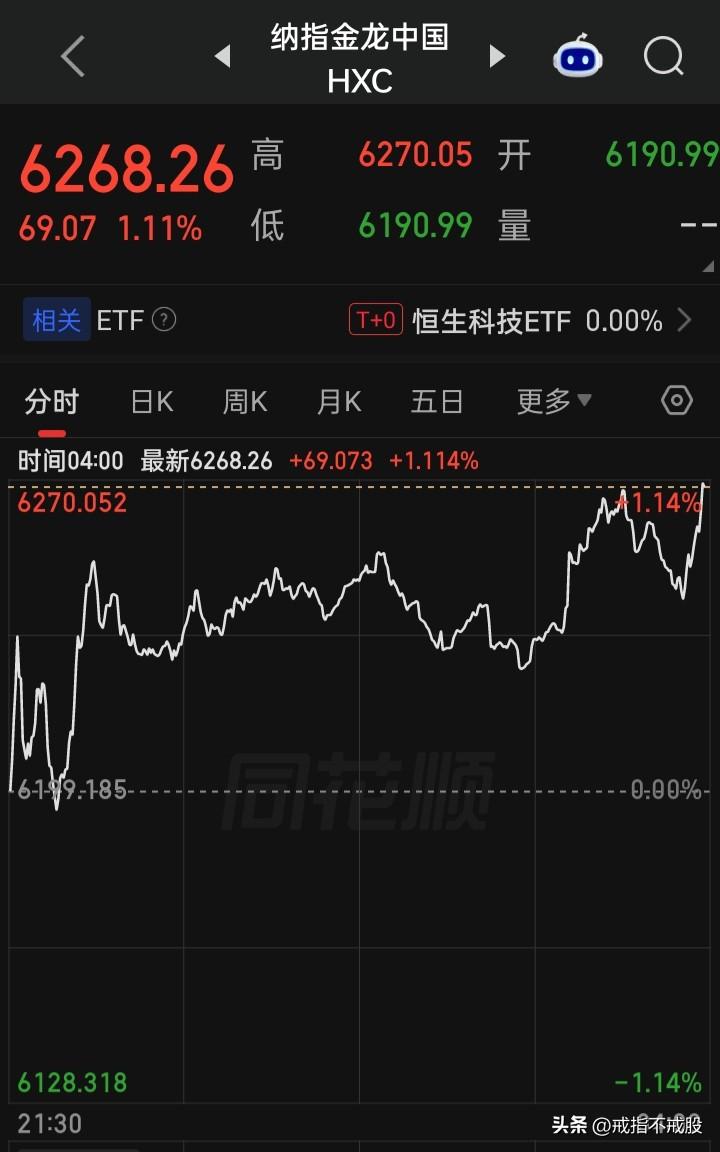Switch to the 月K chart tab
The image size is (720, 1152).
point(339,402)
